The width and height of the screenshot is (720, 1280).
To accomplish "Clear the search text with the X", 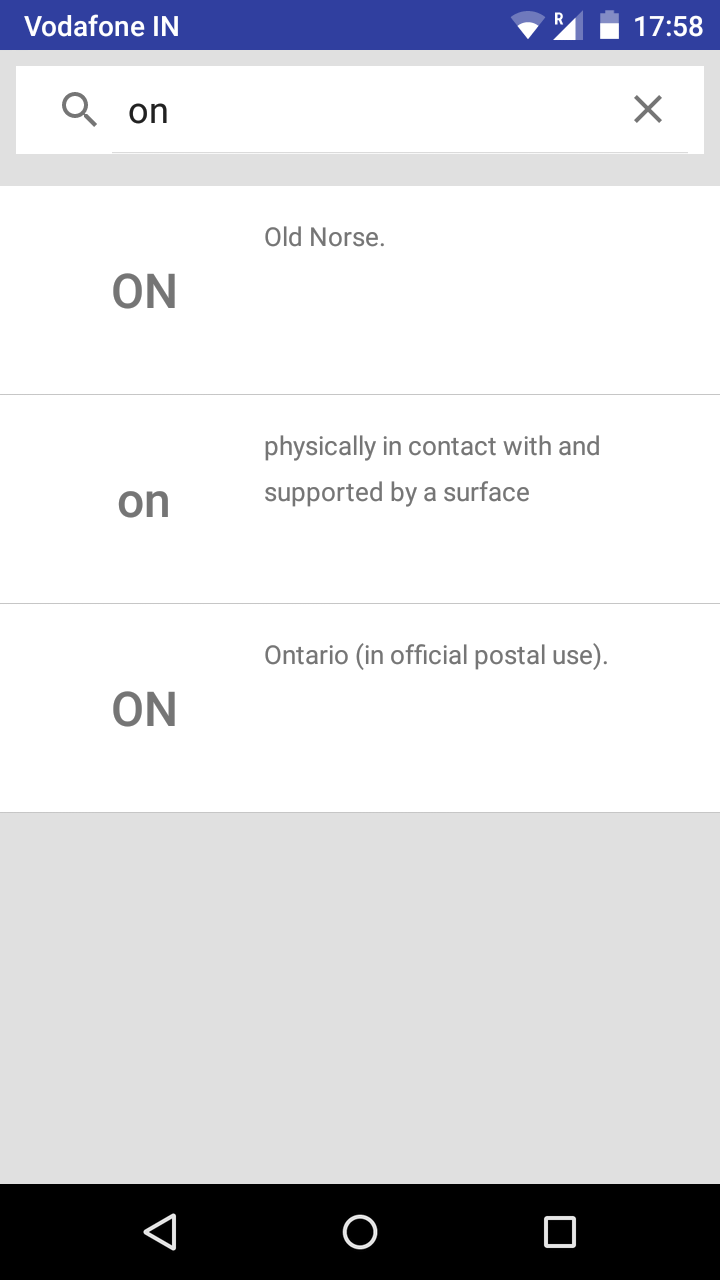I will coord(648,110).
